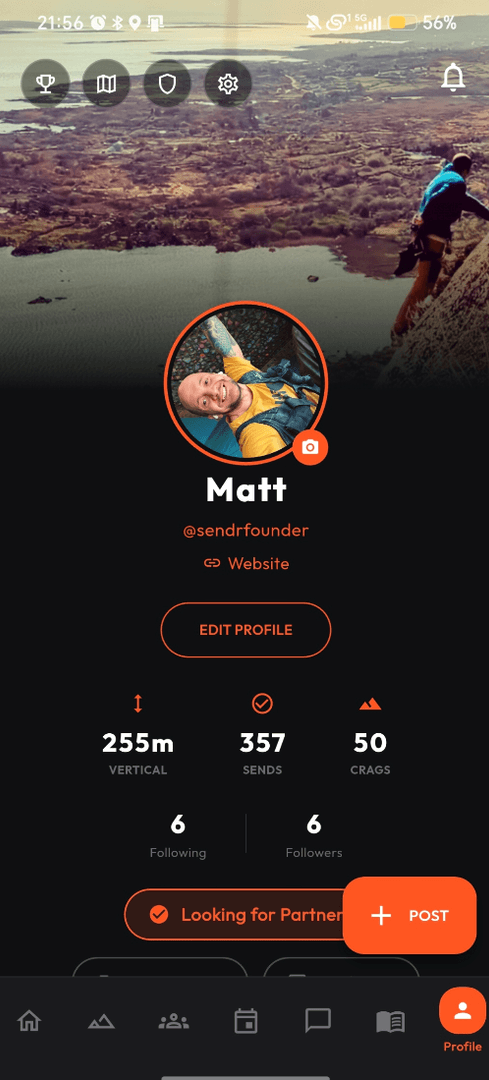Tap the shield privacy icon
This screenshot has height=1080, width=489.
point(167,84)
